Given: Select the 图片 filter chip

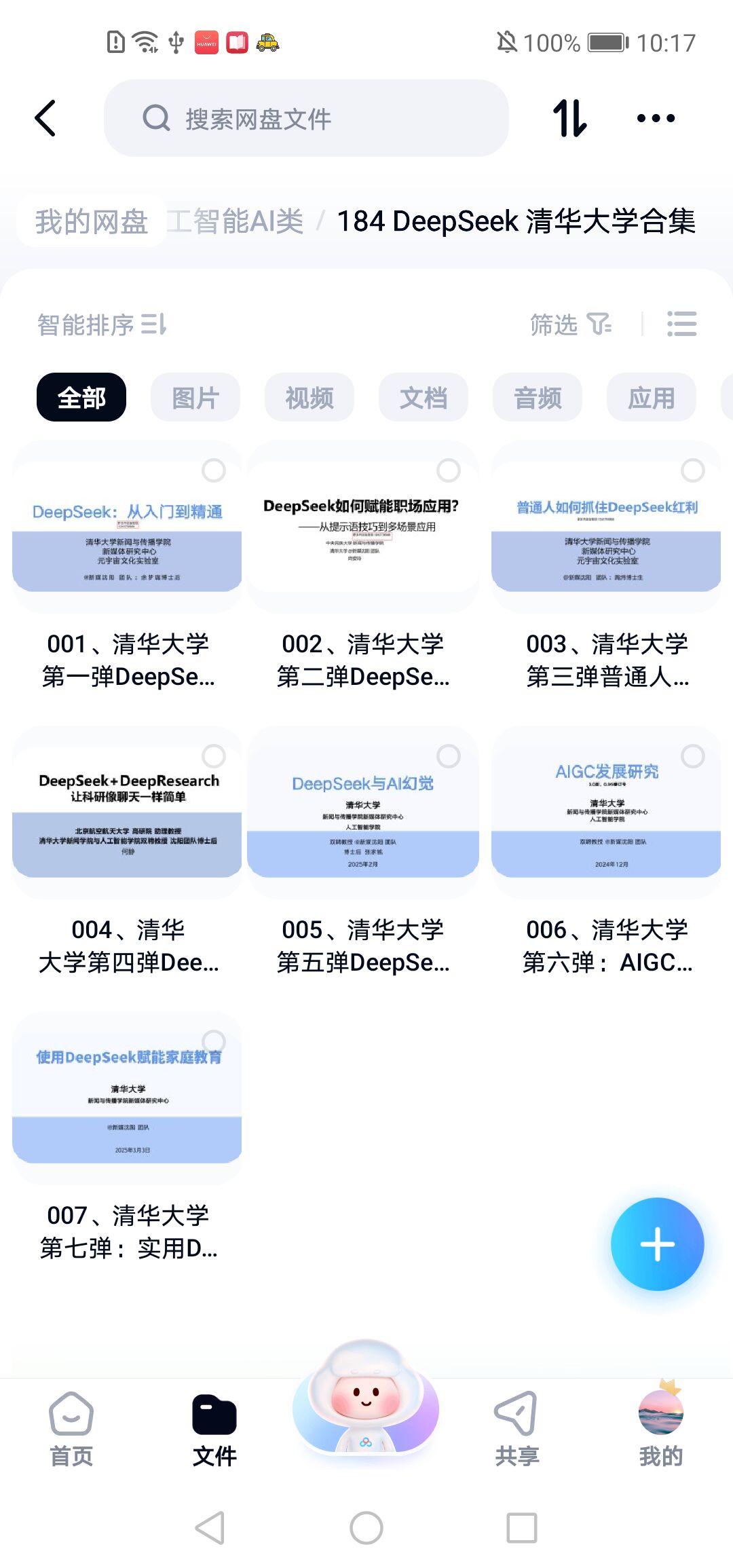Looking at the screenshot, I should pyautogui.click(x=195, y=398).
